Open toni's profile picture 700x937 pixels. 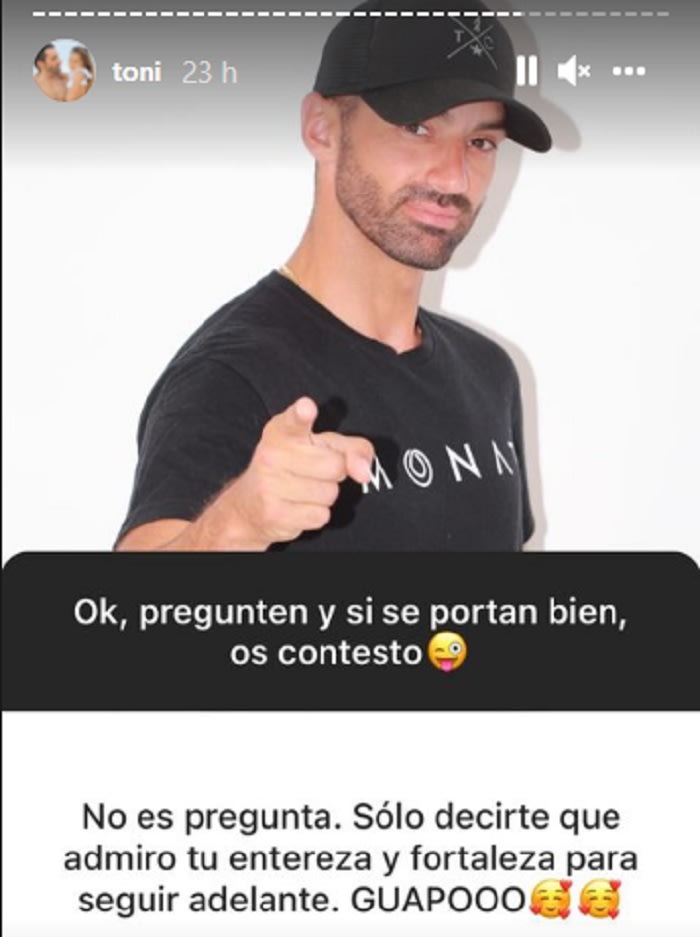[64, 71]
